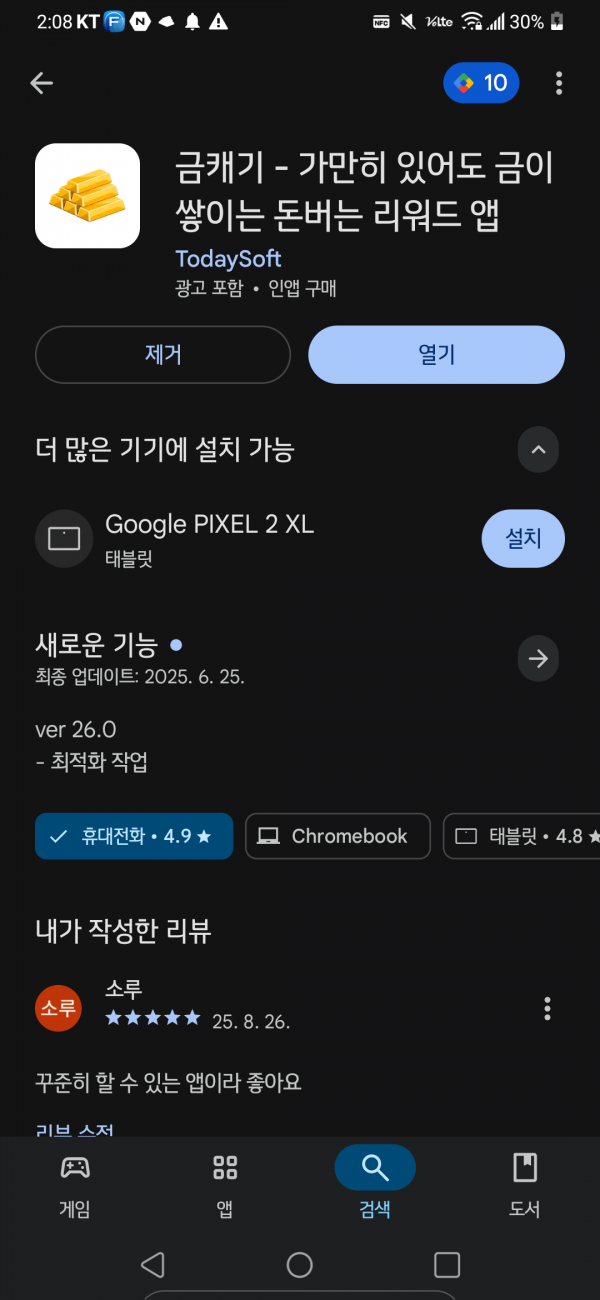Switch to the 게임 tab
Screen dimensions: 600x1300
point(75,1186)
